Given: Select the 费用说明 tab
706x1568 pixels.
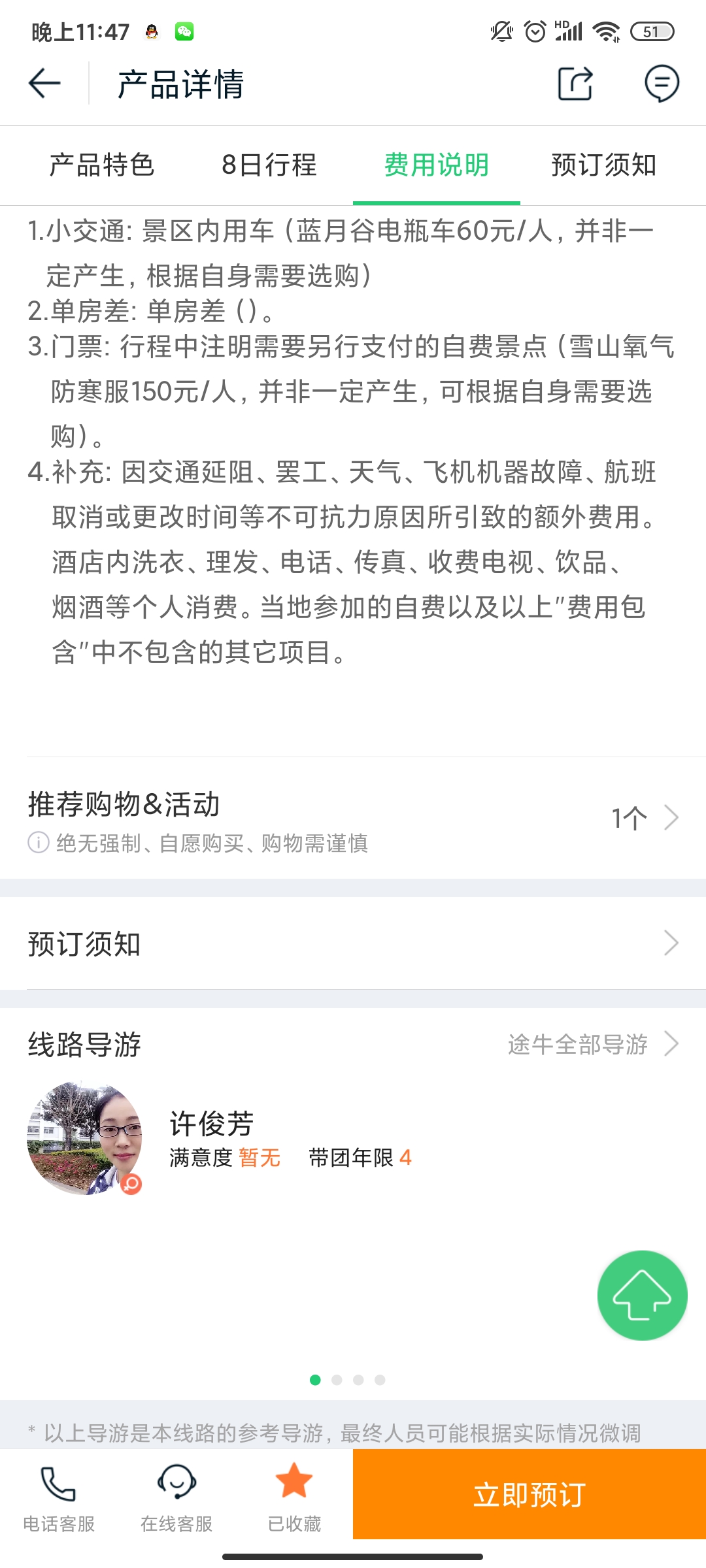Looking at the screenshot, I should pyautogui.click(x=436, y=165).
